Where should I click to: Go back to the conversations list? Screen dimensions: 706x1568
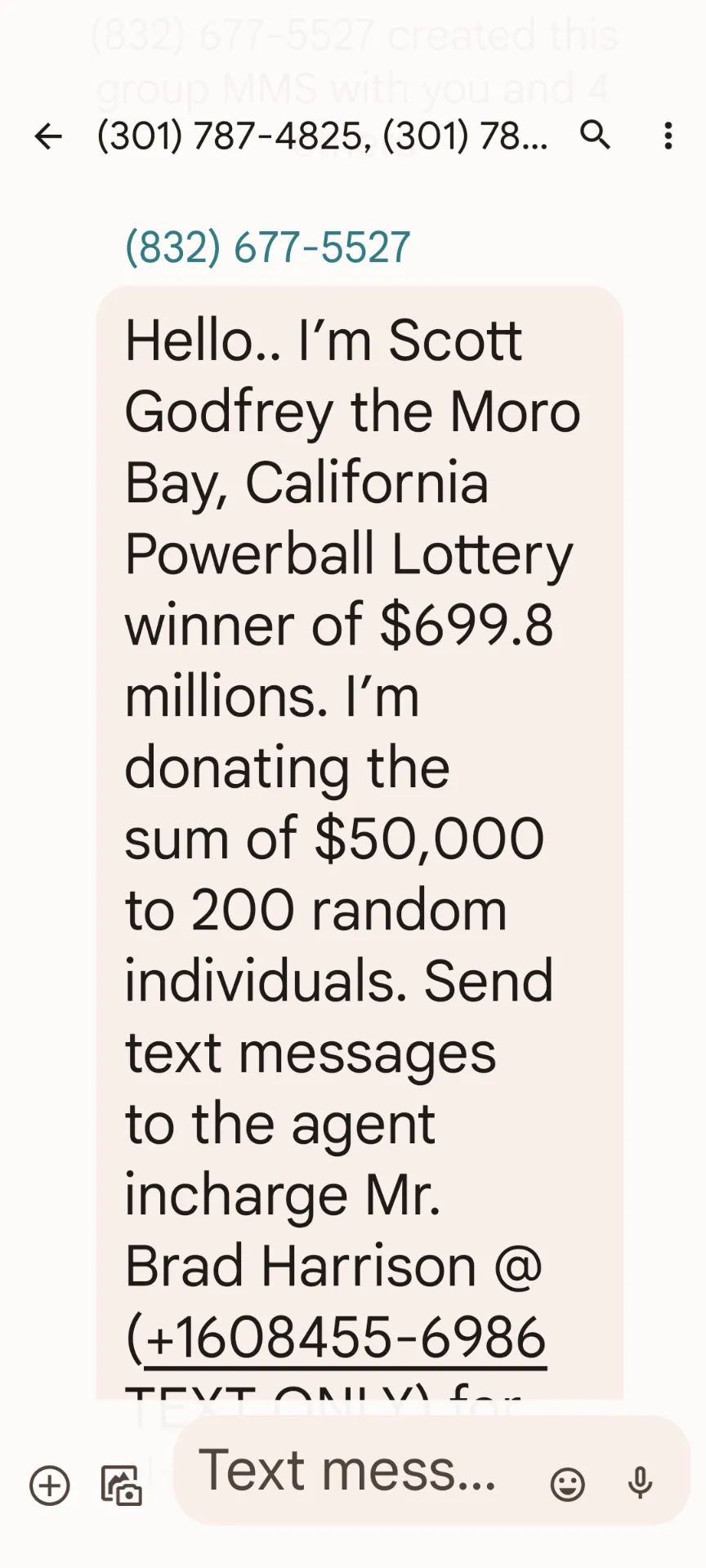click(48, 136)
